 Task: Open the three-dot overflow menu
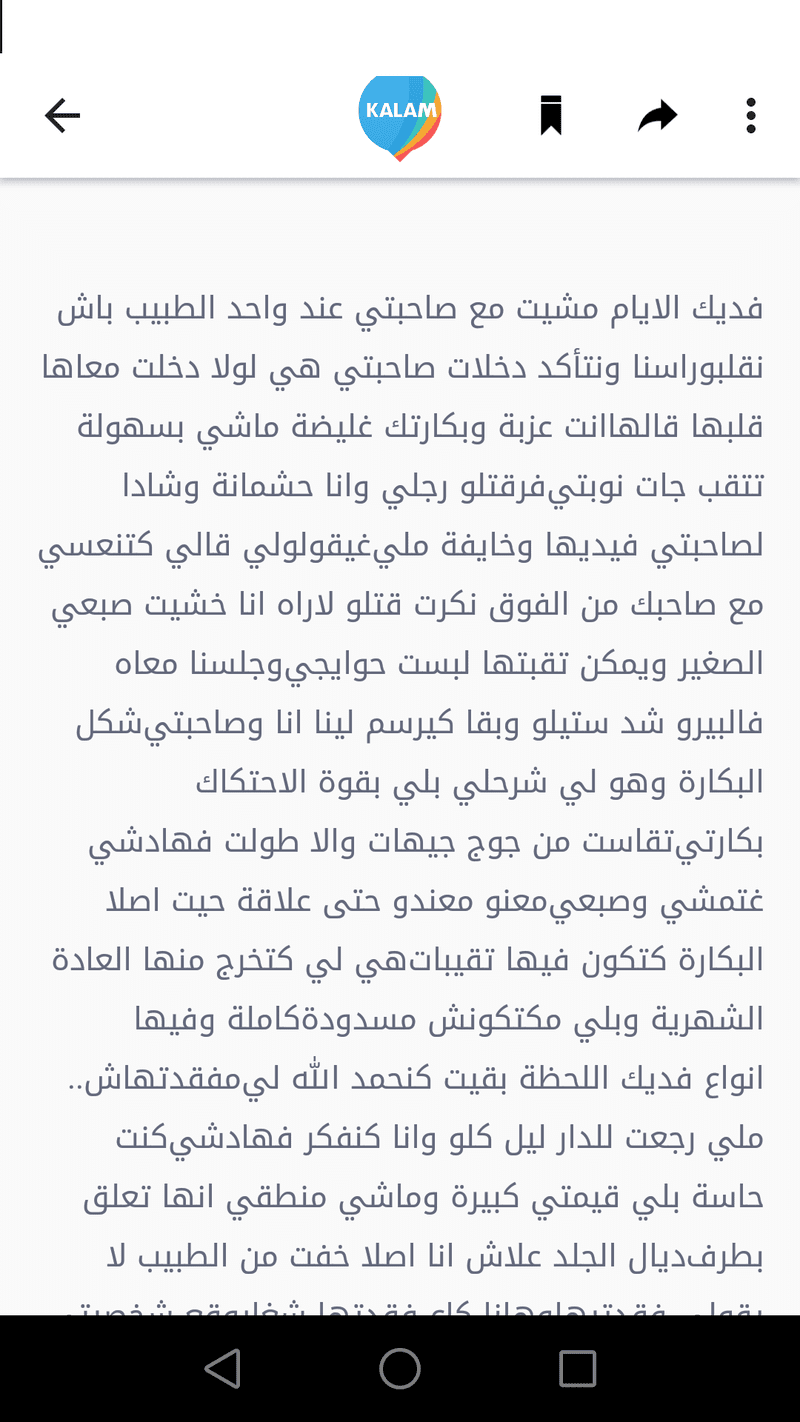(x=751, y=116)
